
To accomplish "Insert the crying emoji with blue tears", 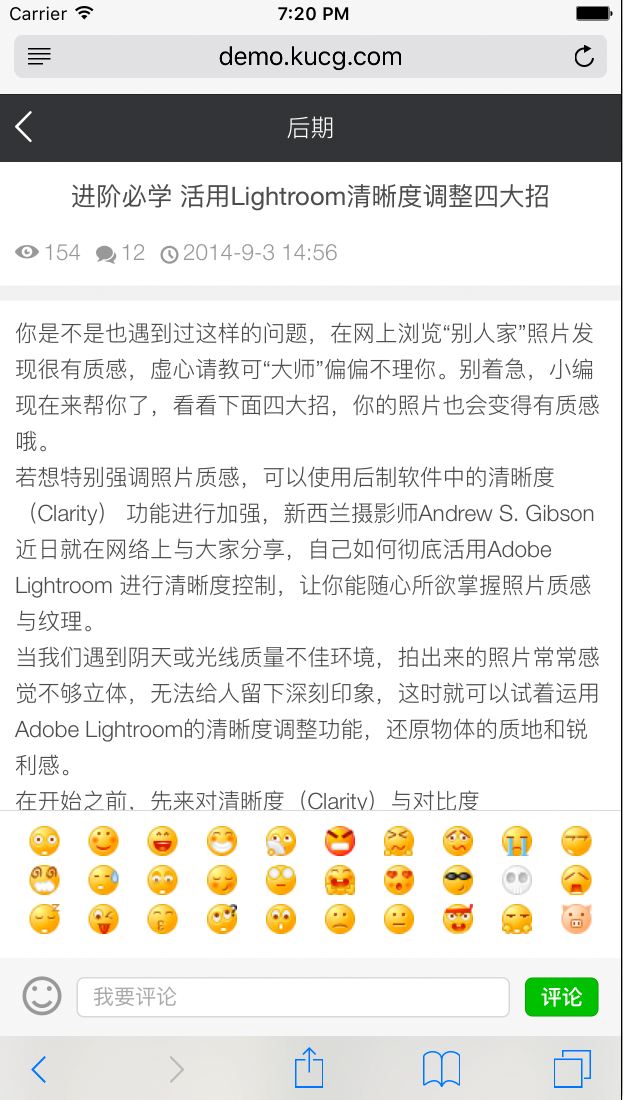I will coord(517,841).
